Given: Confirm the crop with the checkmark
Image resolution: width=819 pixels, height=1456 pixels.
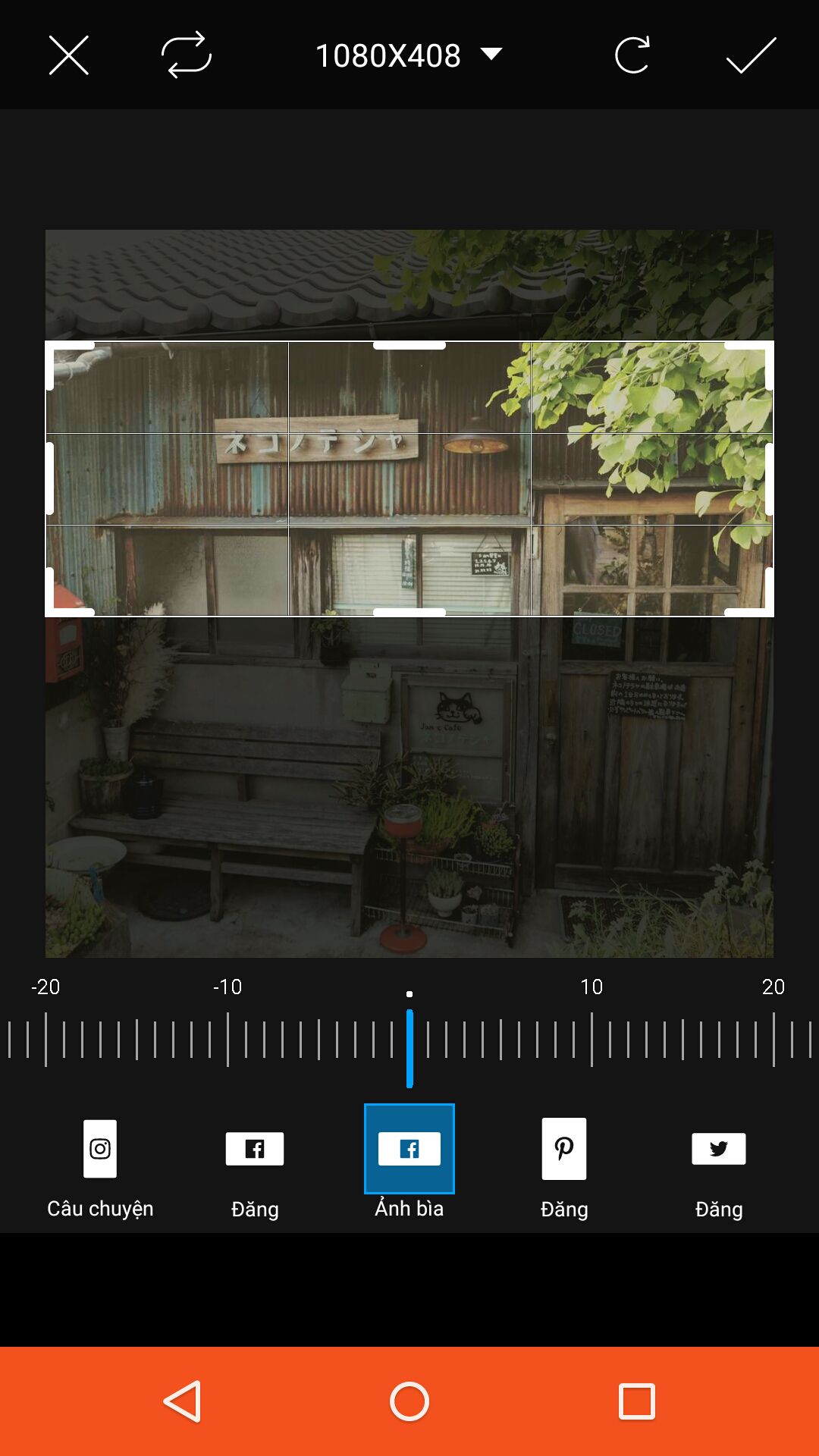Looking at the screenshot, I should coord(751,55).
